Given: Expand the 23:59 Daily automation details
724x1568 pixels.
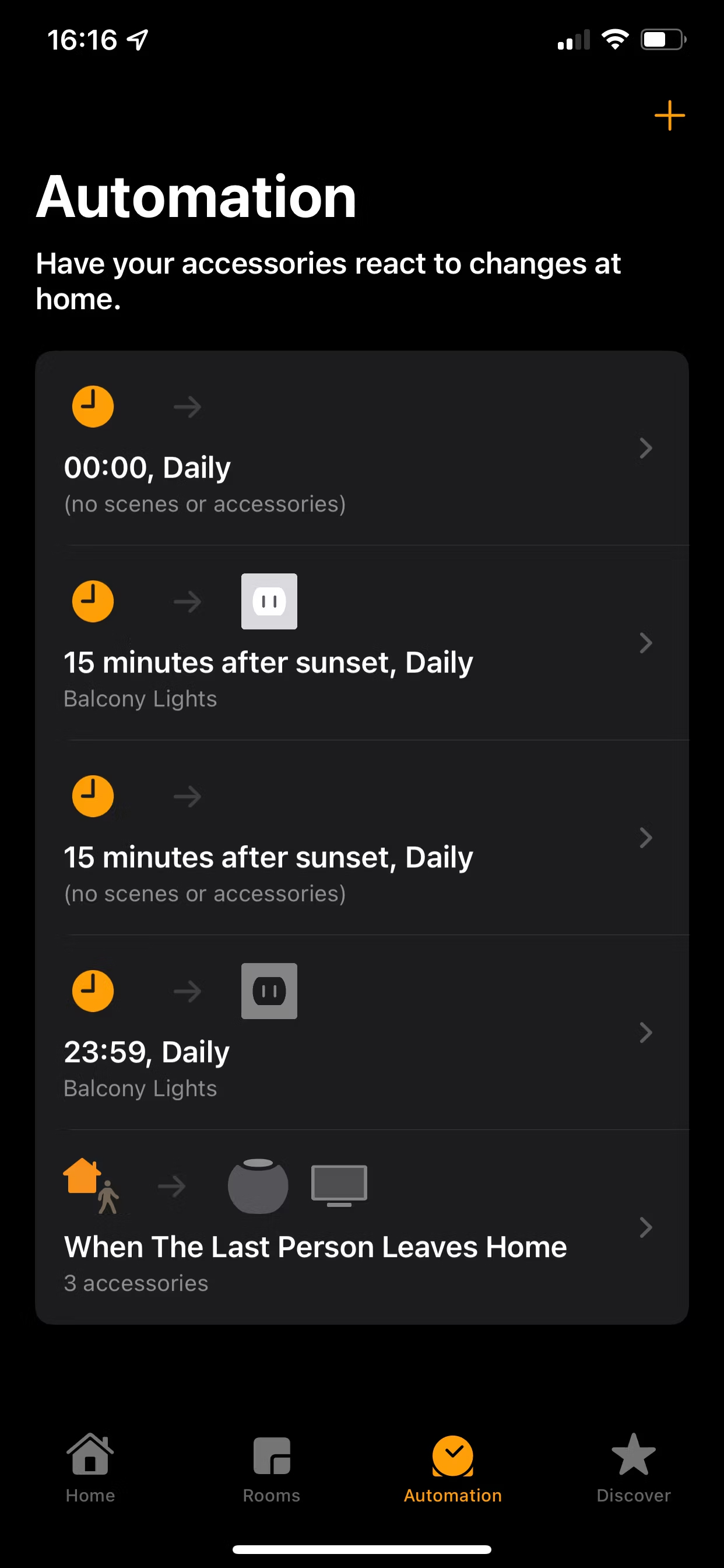Looking at the screenshot, I should [x=645, y=1032].
